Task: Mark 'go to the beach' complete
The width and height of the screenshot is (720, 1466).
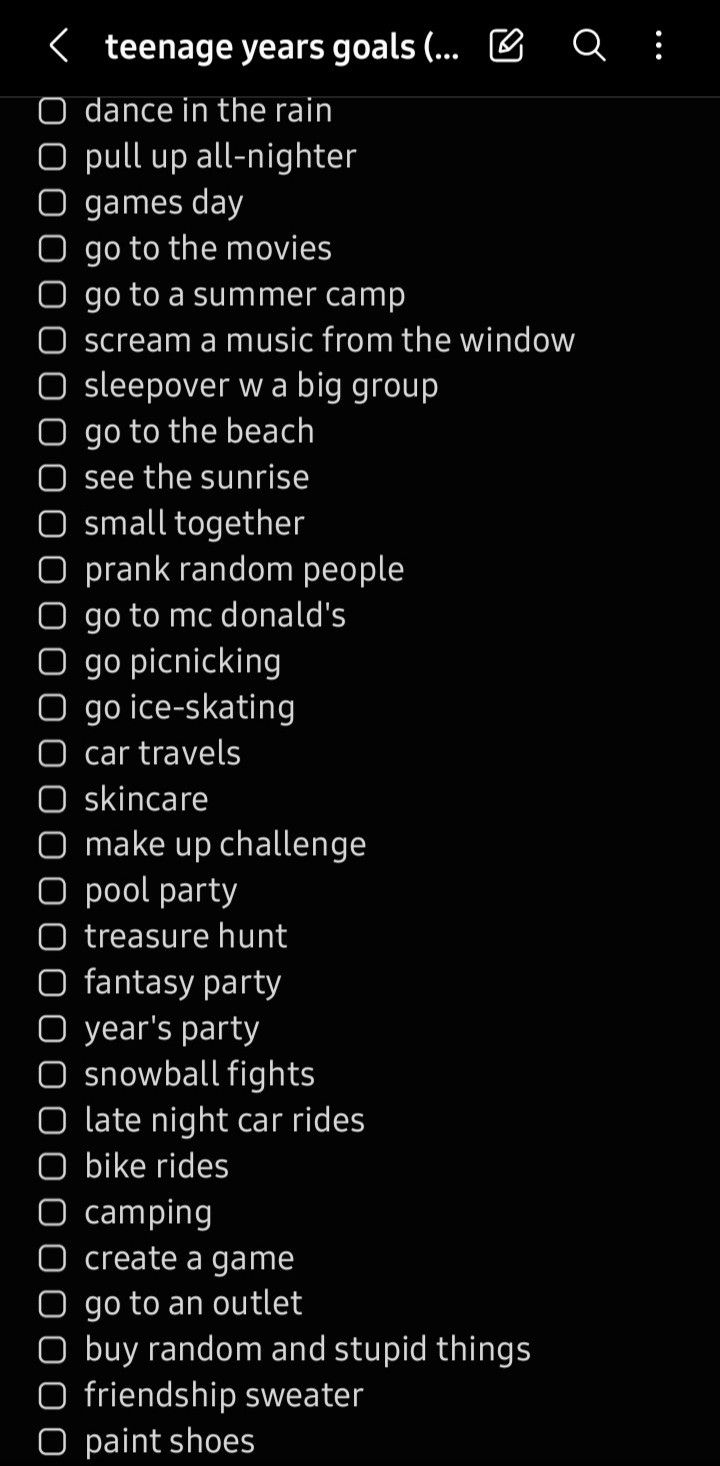Action: click(x=52, y=432)
